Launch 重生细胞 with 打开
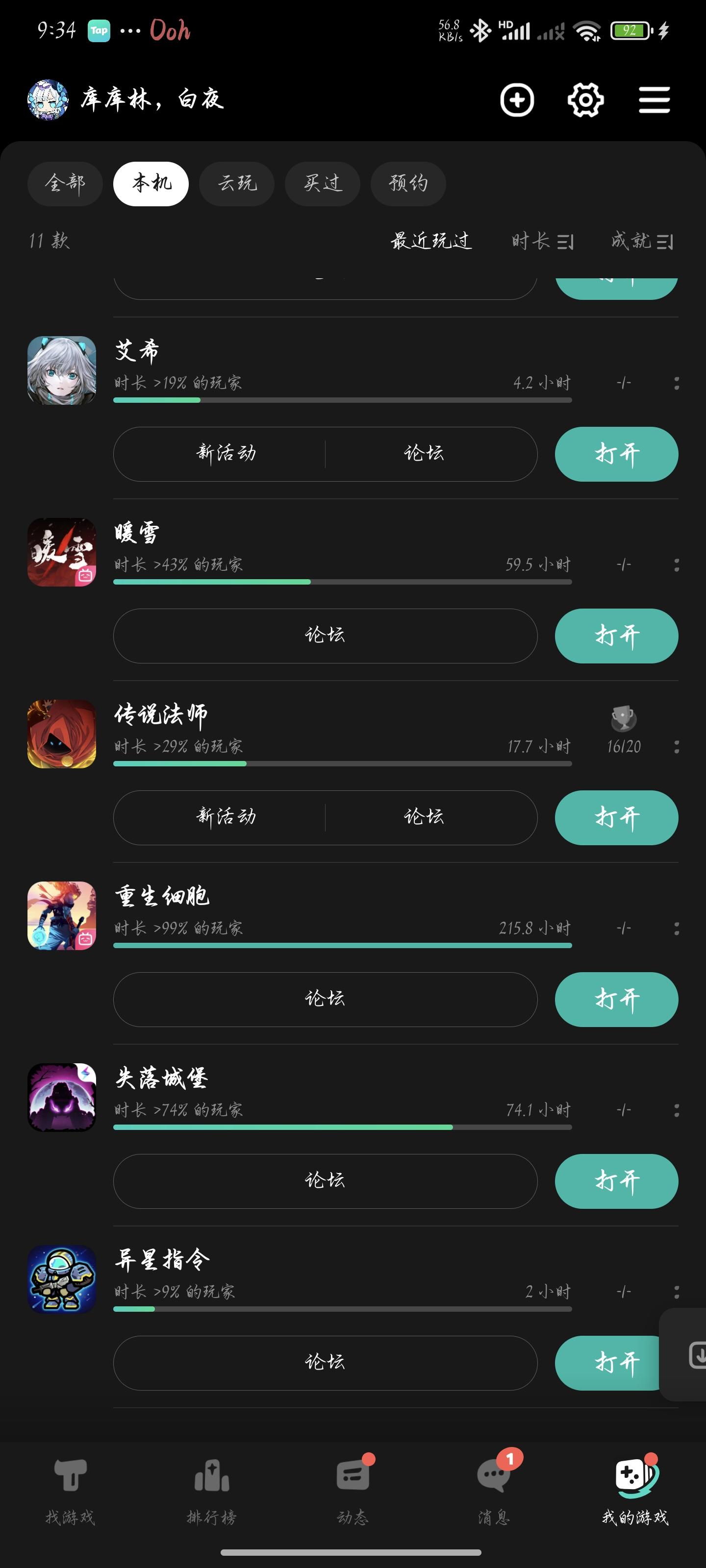The height and width of the screenshot is (1568, 706). pyautogui.click(x=616, y=1000)
